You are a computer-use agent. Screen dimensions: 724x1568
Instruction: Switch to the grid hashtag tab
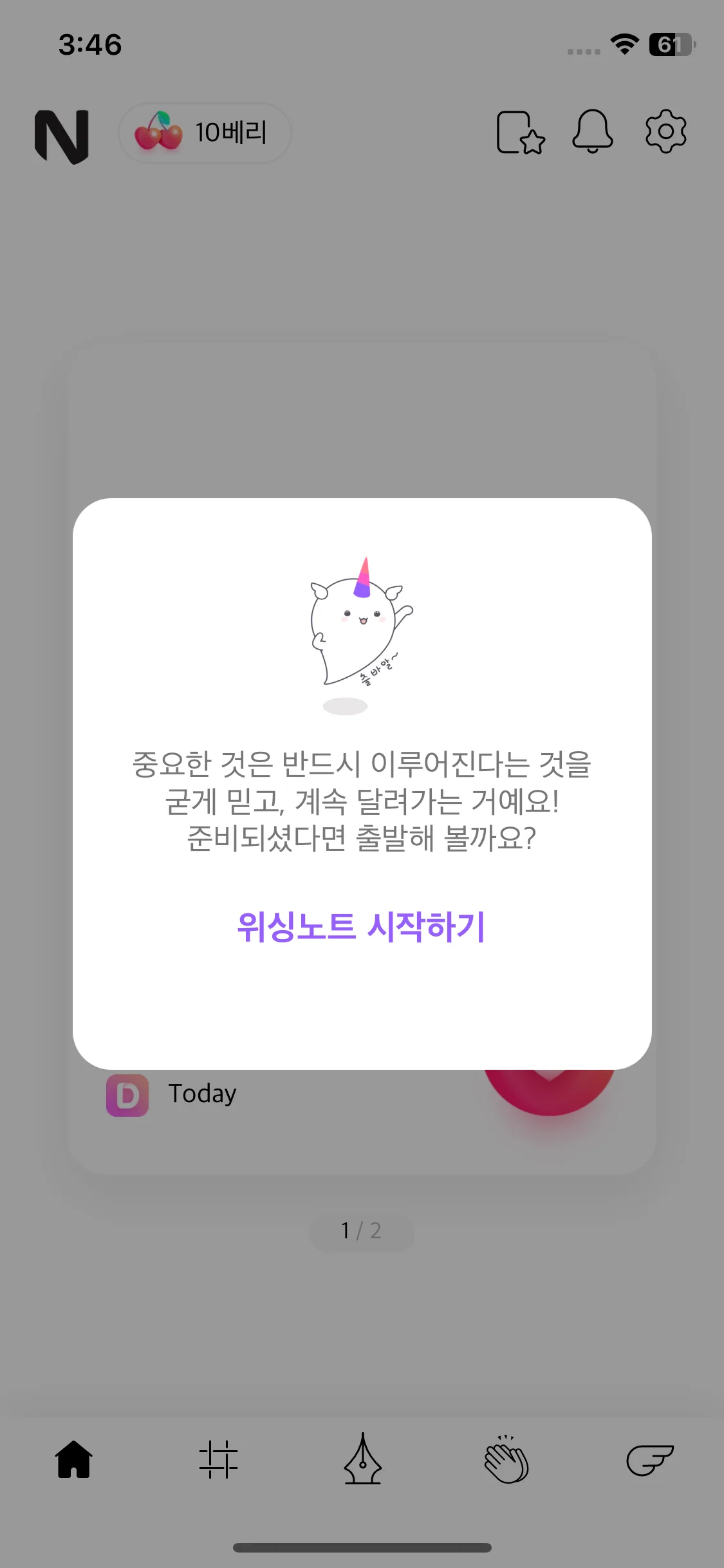tap(218, 1459)
